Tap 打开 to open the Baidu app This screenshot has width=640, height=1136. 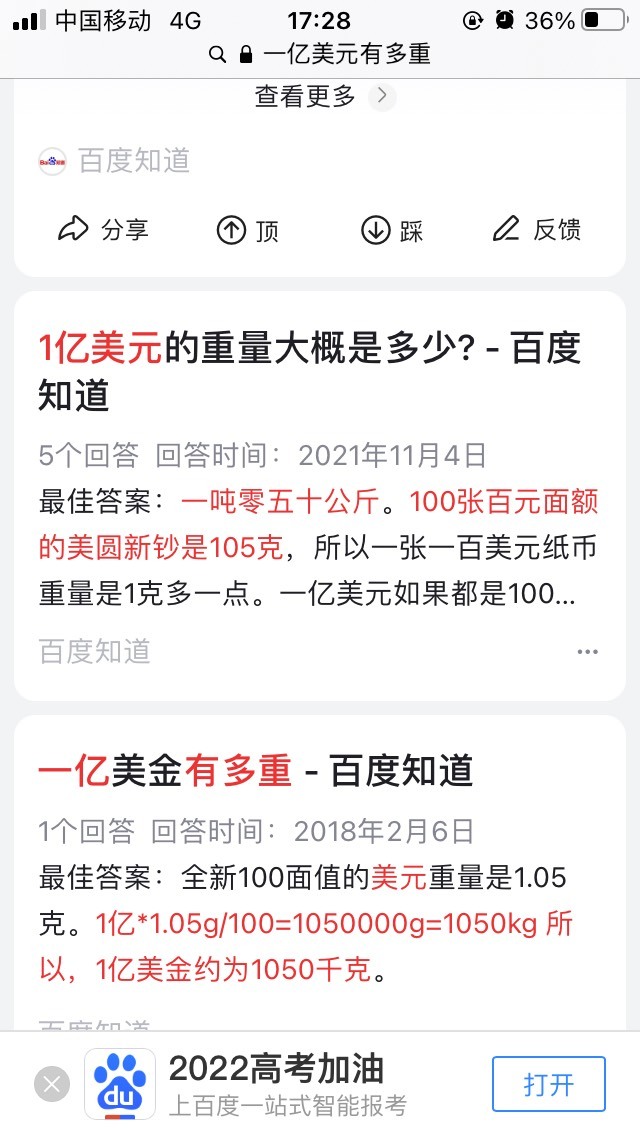click(x=549, y=1084)
